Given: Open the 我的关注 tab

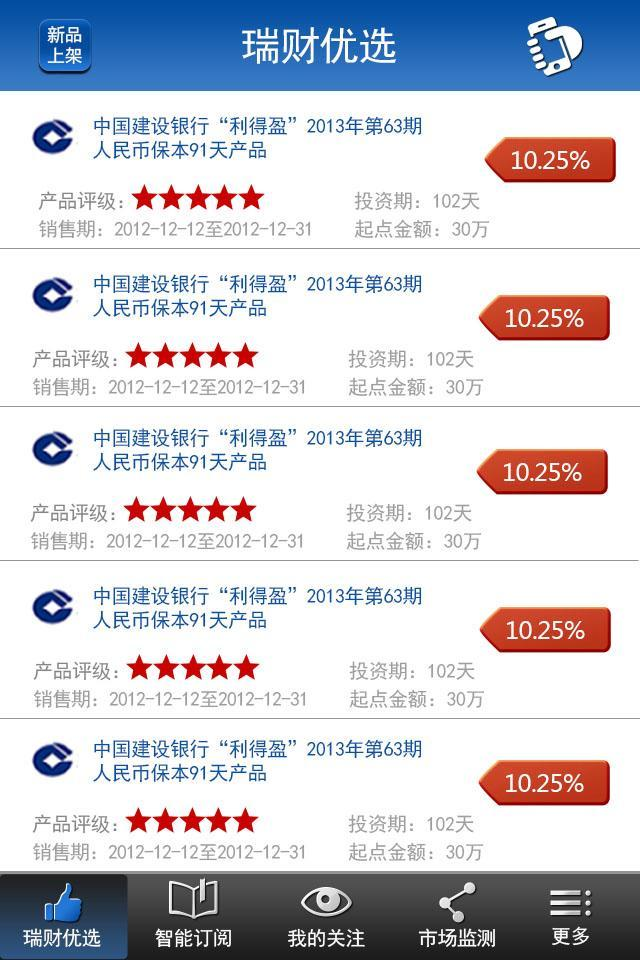Looking at the screenshot, I should pyautogui.click(x=326, y=916).
